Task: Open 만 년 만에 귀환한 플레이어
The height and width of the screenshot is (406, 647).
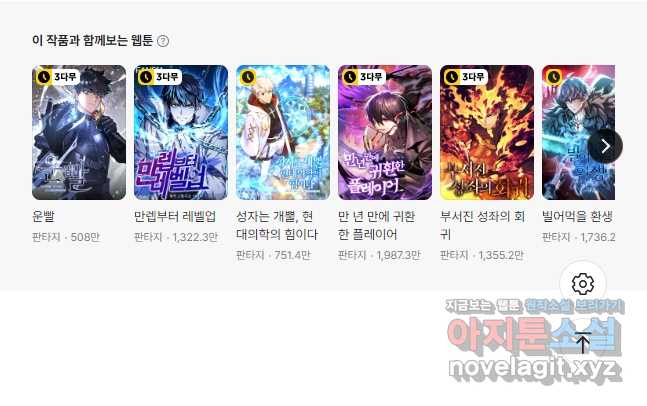Action: [x=385, y=132]
